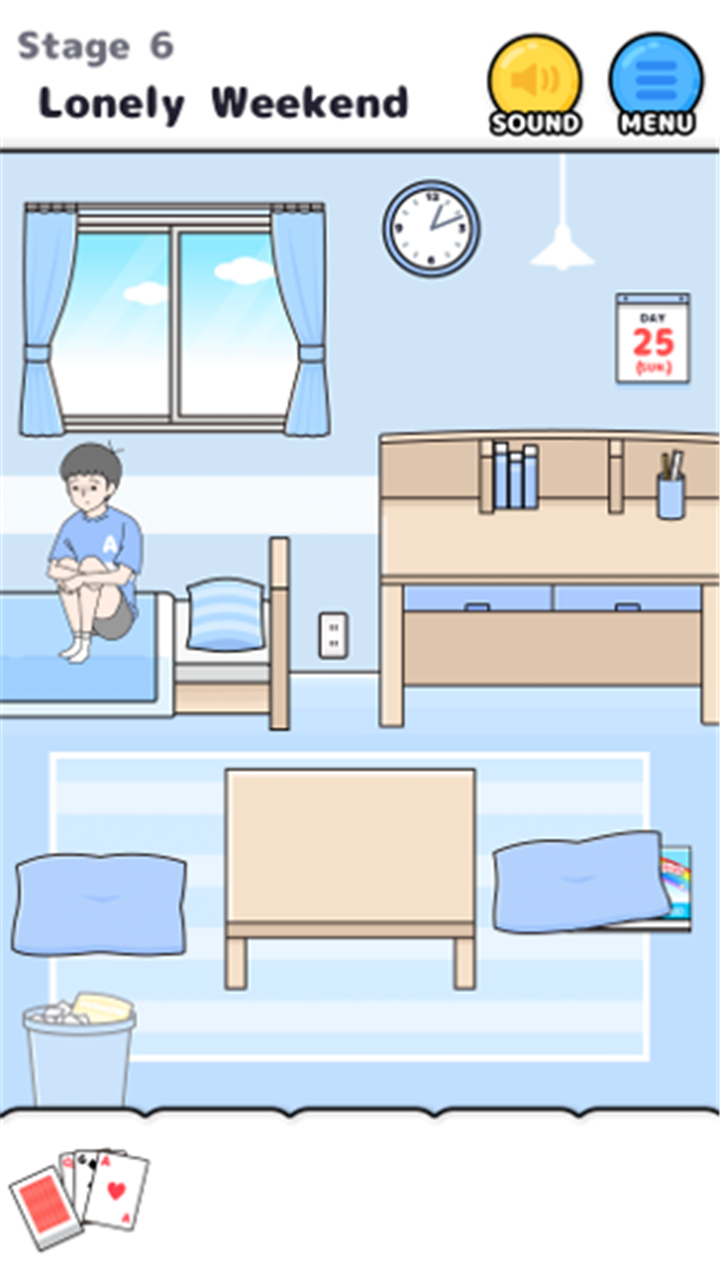The height and width of the screenshot is (1278, 720).
Task: Tap the desk's left drawer
Action: (x=477, y=598)
